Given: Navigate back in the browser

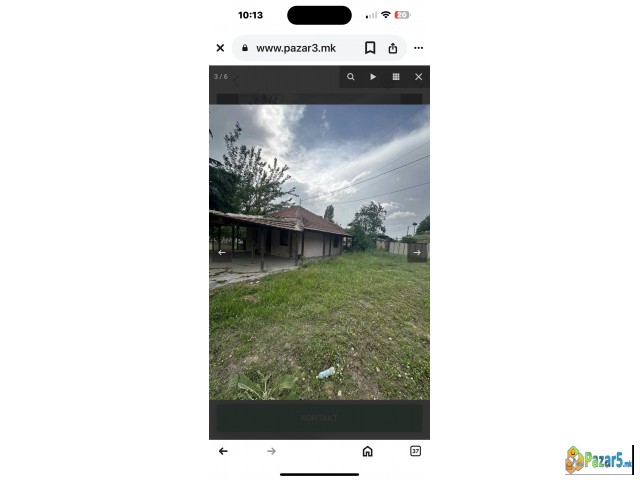Looking at the screenshot, I should [x=223, y=451].
